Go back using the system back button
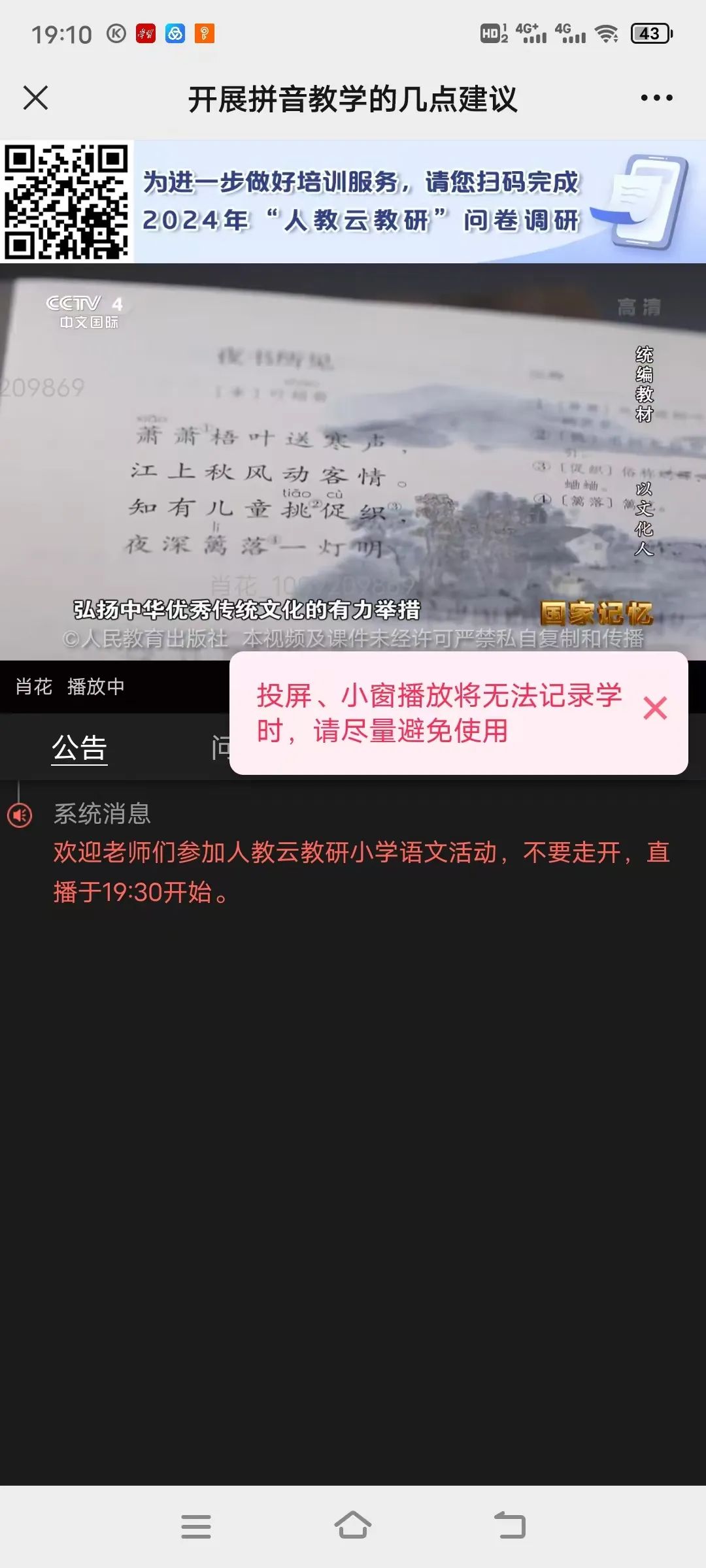This screenshot has height=1568, width=706. 510,1526
